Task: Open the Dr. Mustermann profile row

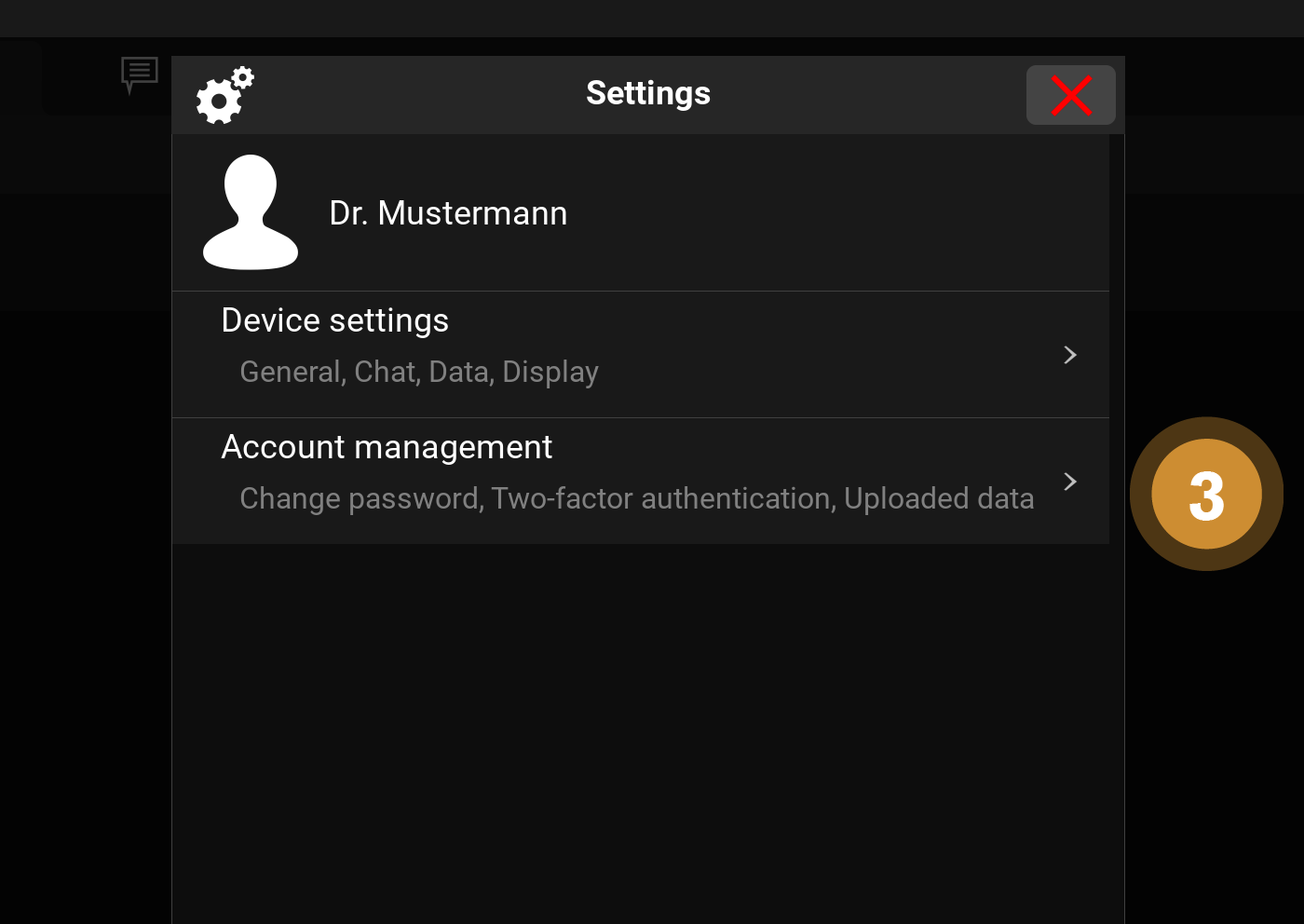Action: pos(640,213)
